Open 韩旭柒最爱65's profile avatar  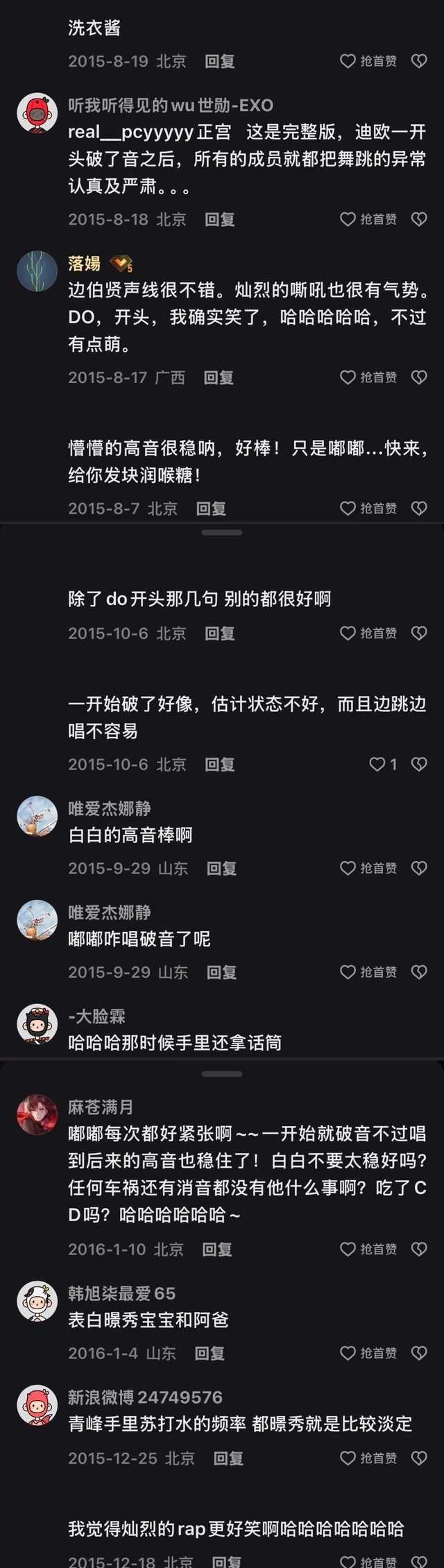click(x=37, y=1301)
